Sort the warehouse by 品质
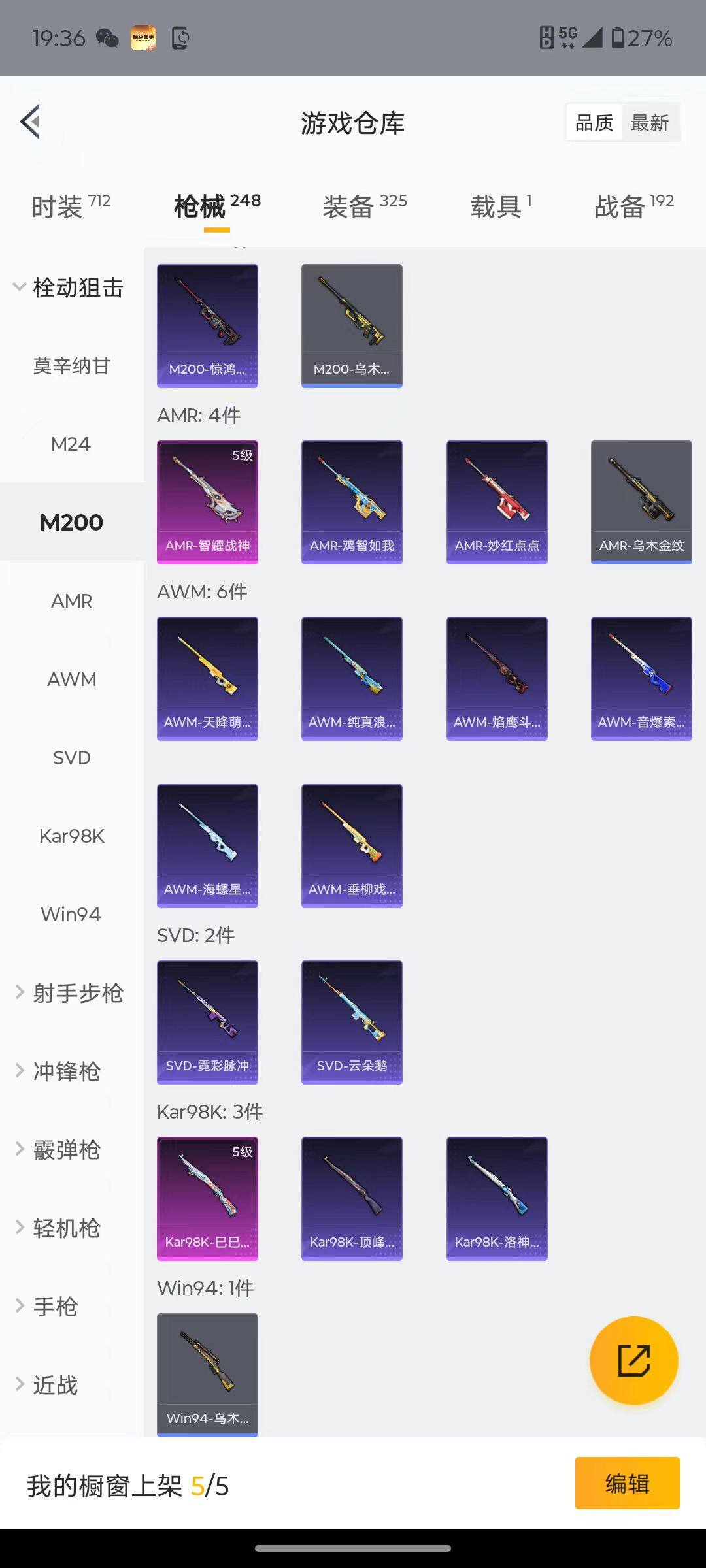 [x=594, y=122]
